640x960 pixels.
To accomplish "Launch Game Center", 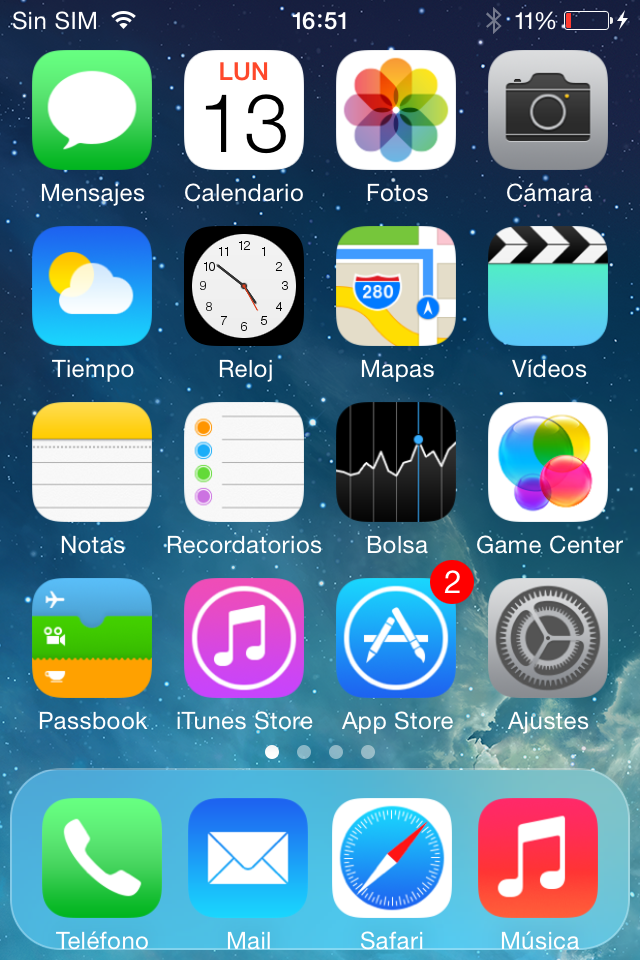I will tap(548, 462).
